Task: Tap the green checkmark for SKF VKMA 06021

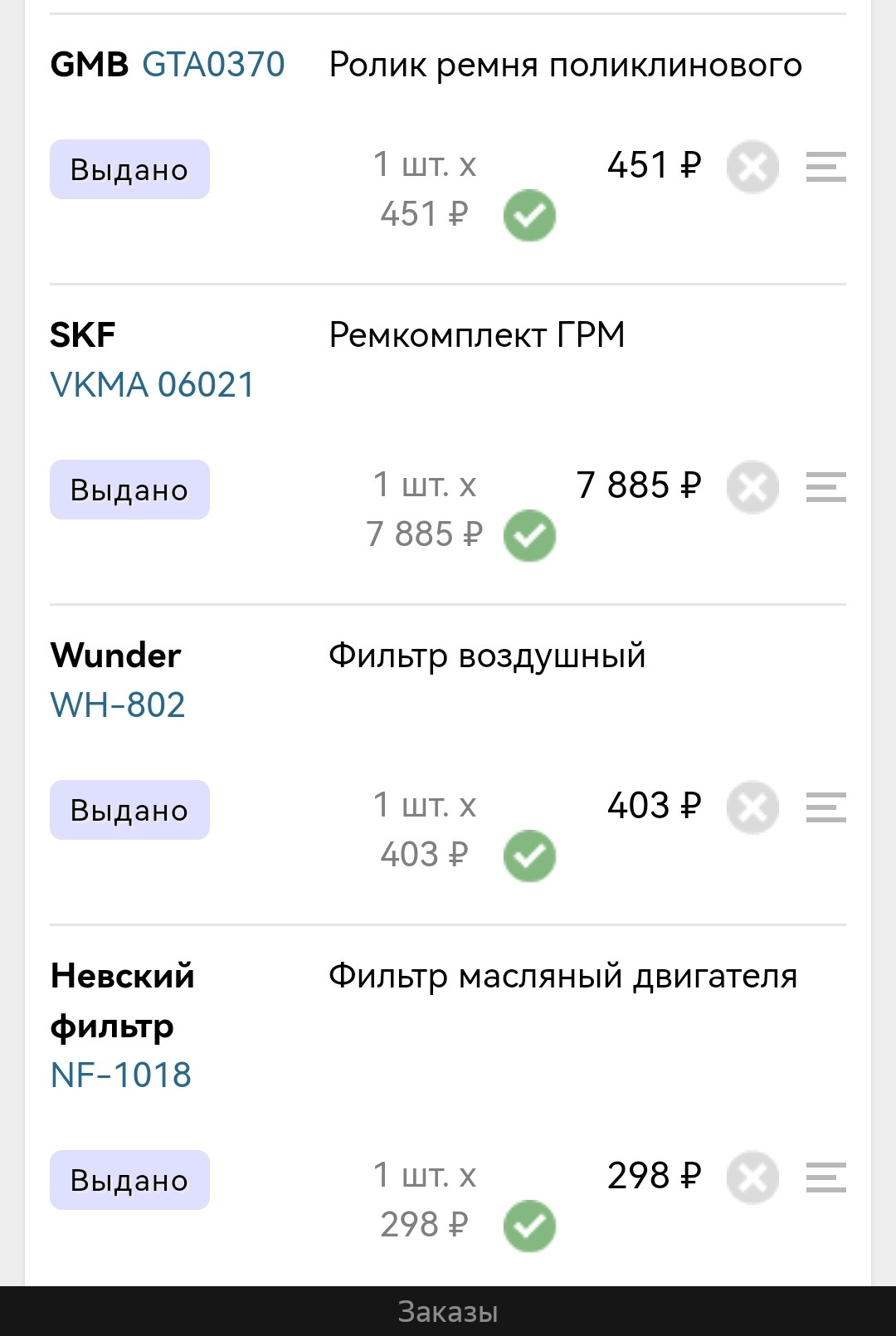Action: tap(530, 536)
